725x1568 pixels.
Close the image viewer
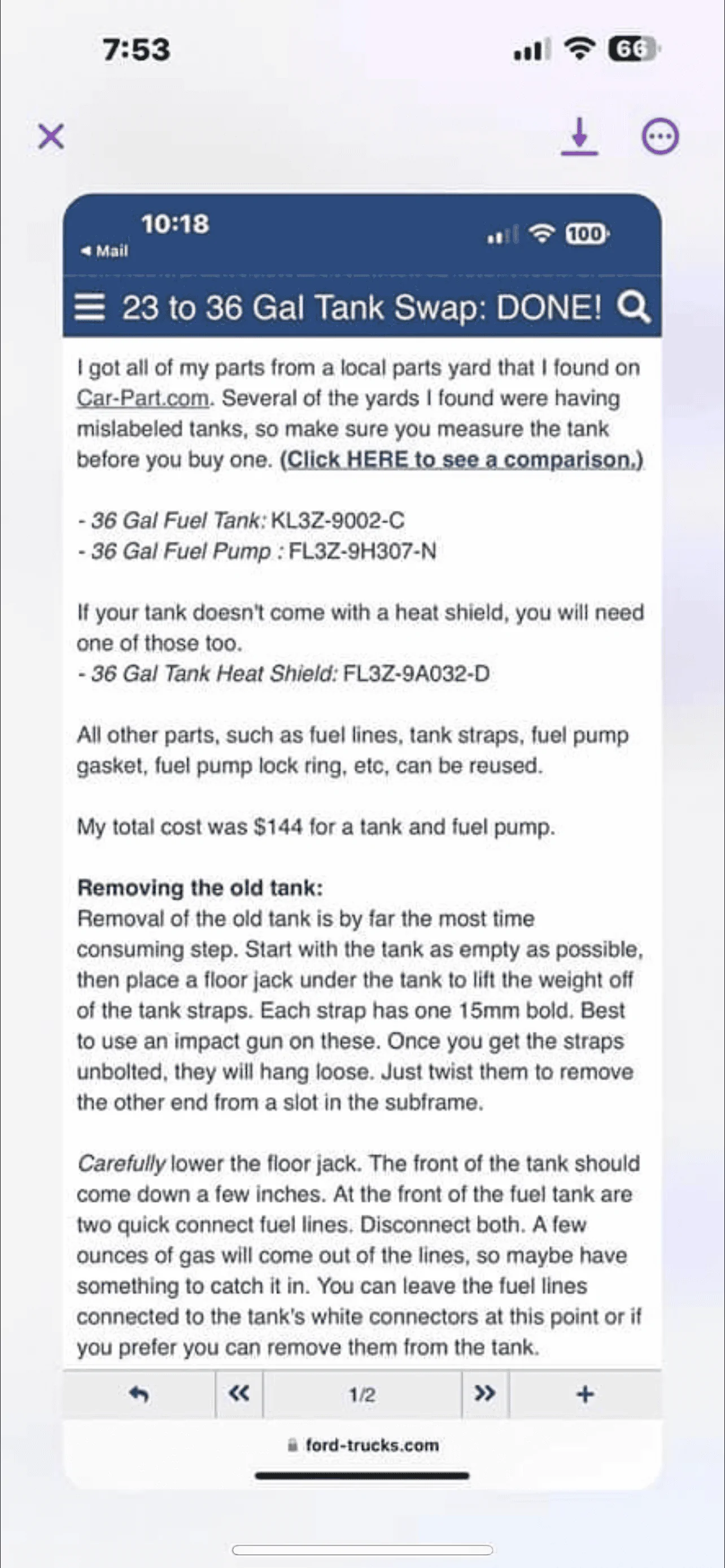51,135
